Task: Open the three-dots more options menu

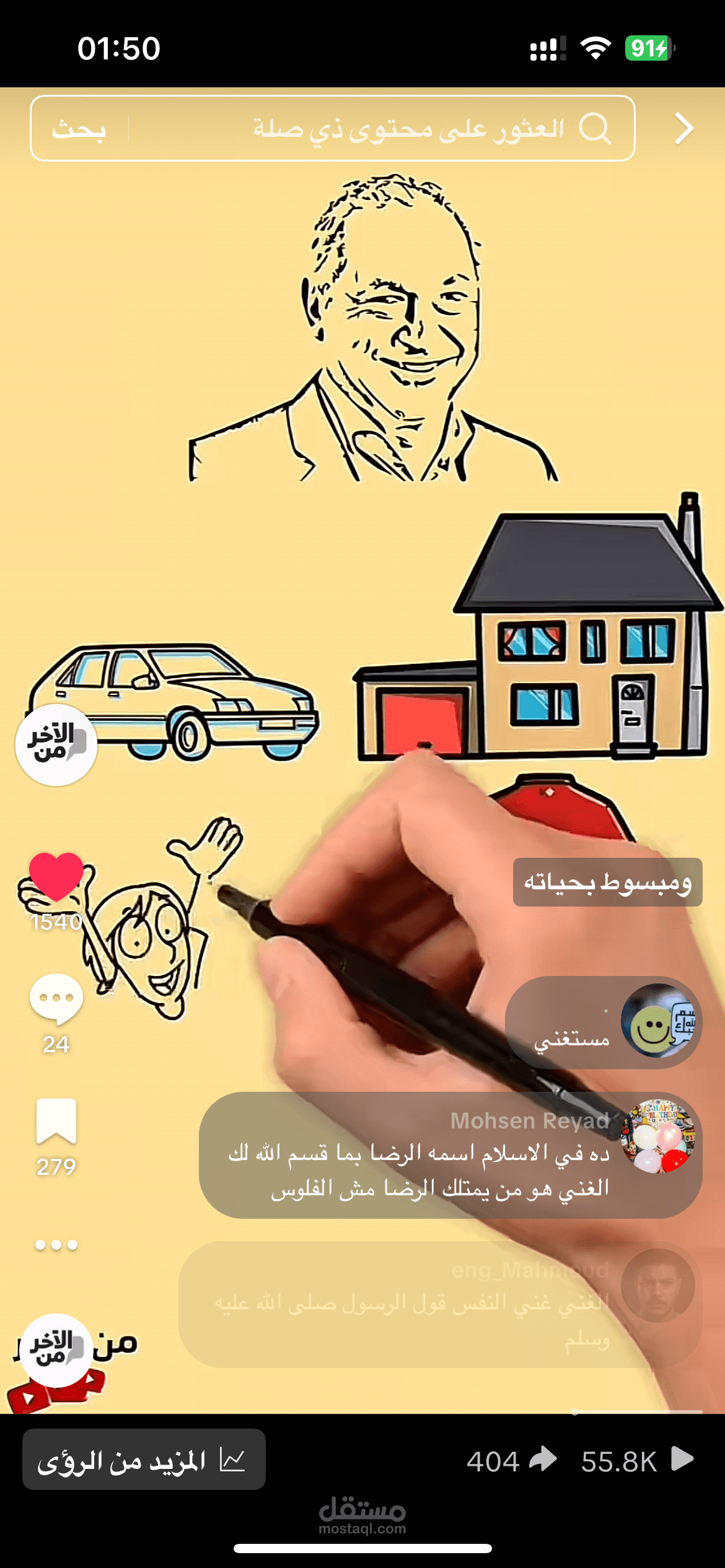Action: 57,1245
